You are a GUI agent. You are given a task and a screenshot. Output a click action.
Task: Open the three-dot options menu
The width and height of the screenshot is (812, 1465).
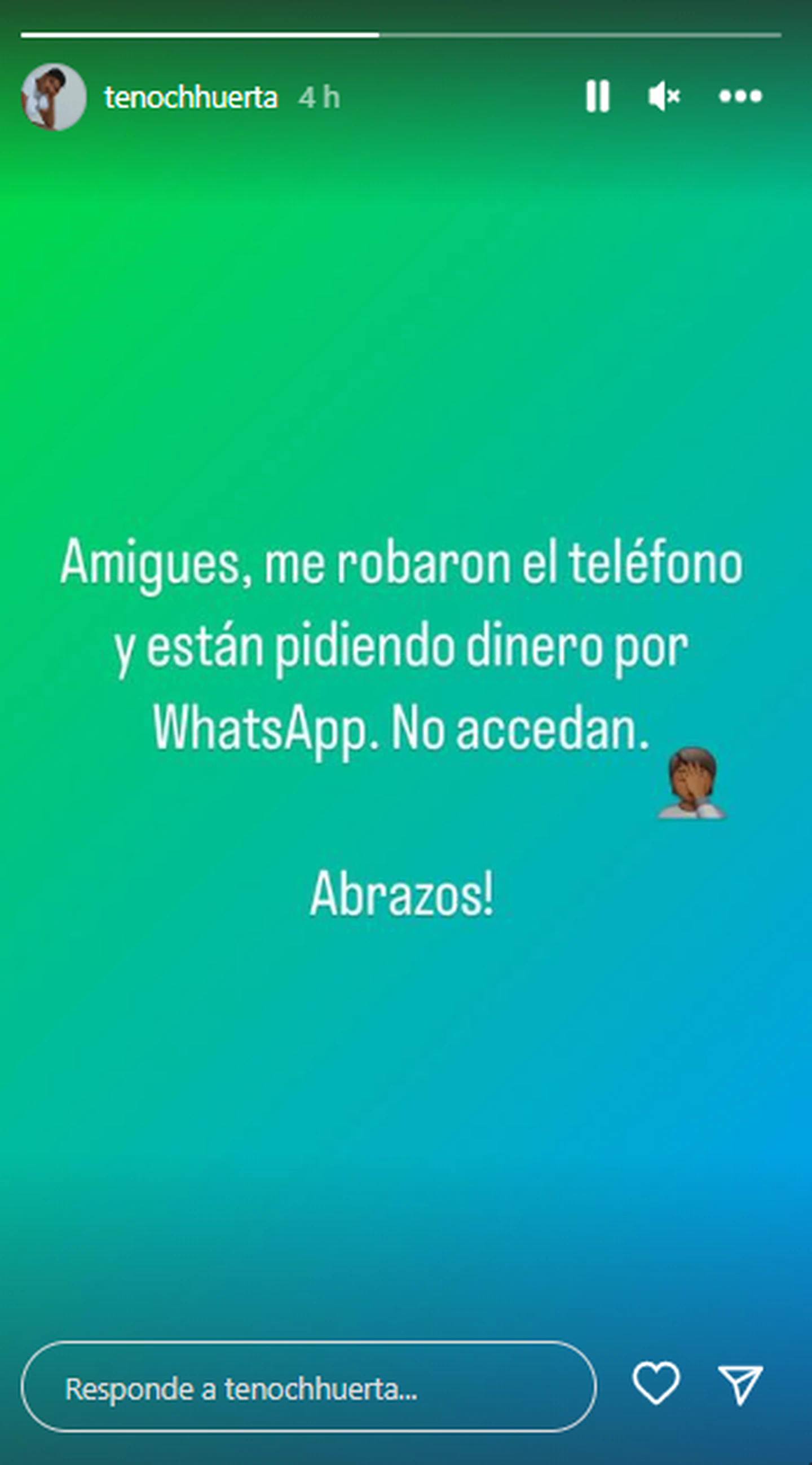click(x=740, y=96)
